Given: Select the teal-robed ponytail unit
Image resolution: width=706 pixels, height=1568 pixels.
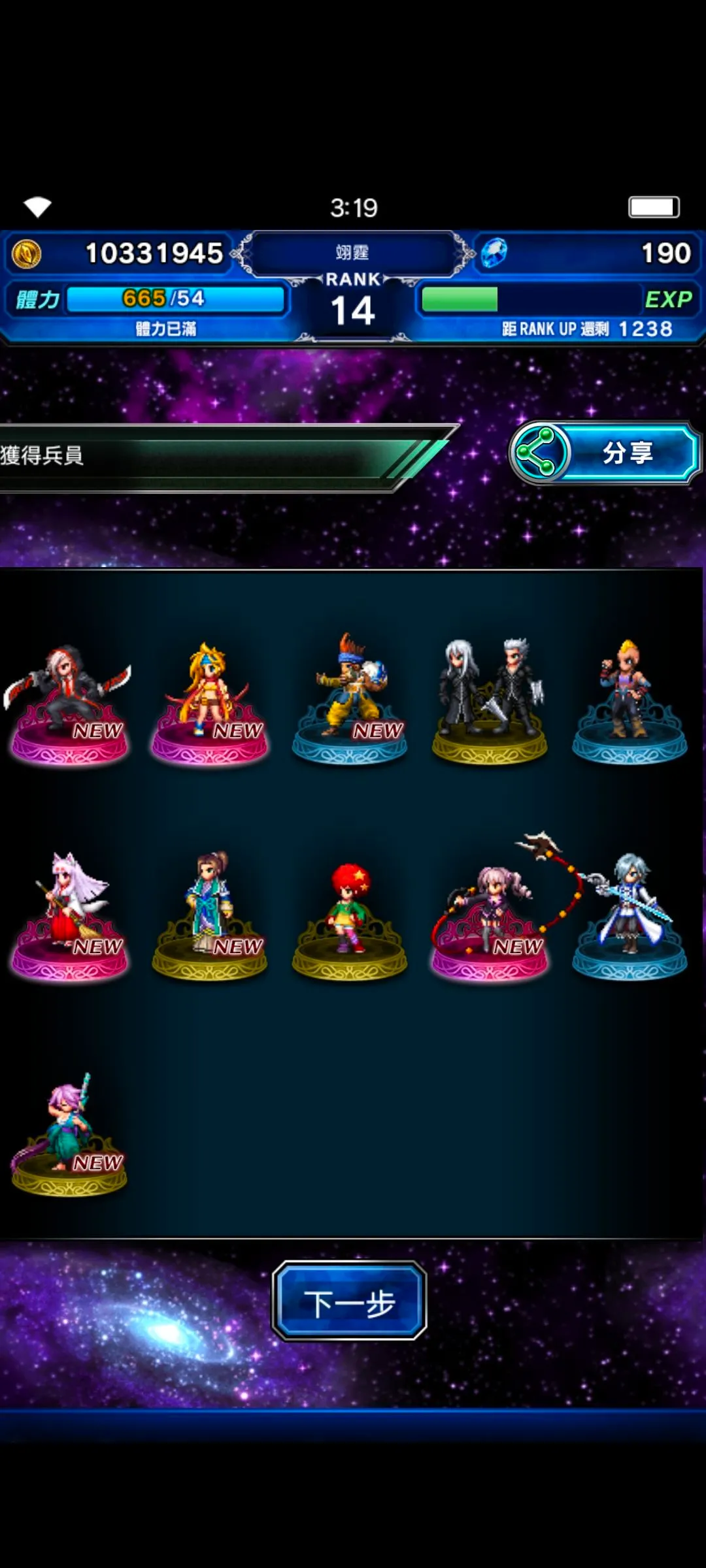Looking at the screenshot, I should pyautogui.click(x=209, y=915).
